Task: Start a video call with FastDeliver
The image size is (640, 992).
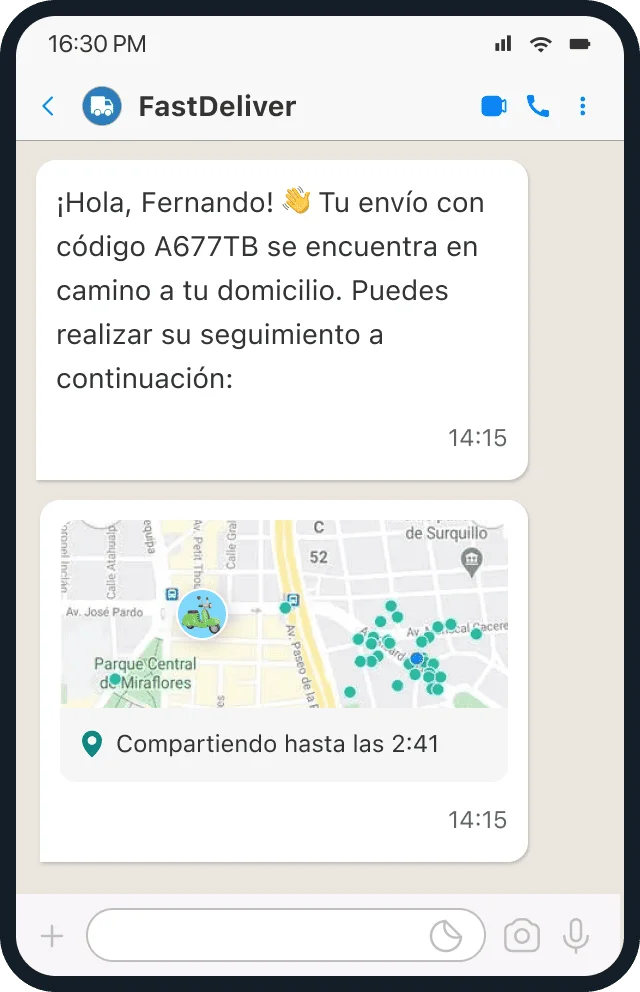Action: pyautogui.click(x=494, y=106)
